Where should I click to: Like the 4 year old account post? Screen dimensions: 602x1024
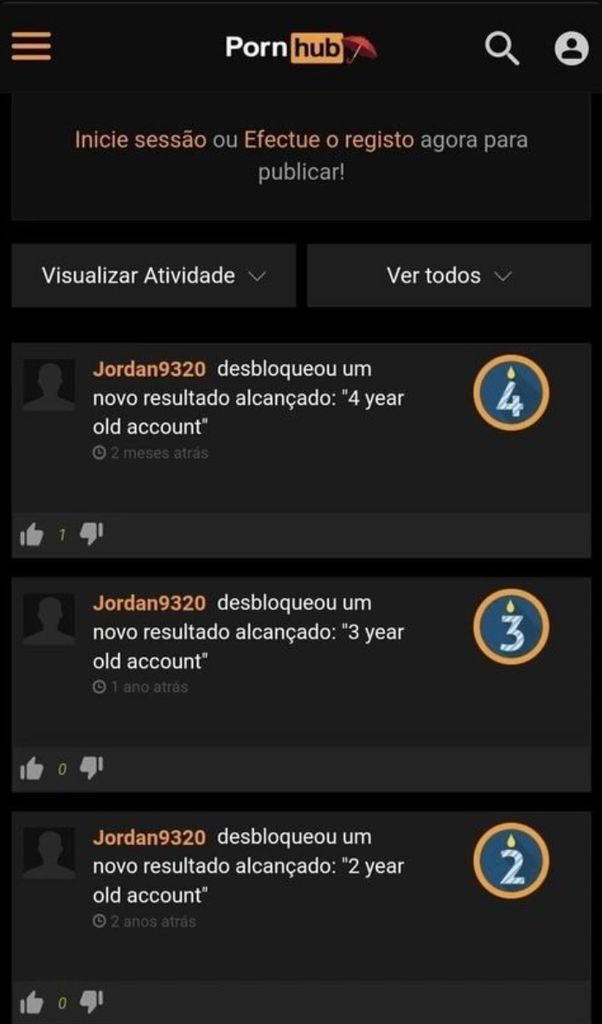(32, 536)
